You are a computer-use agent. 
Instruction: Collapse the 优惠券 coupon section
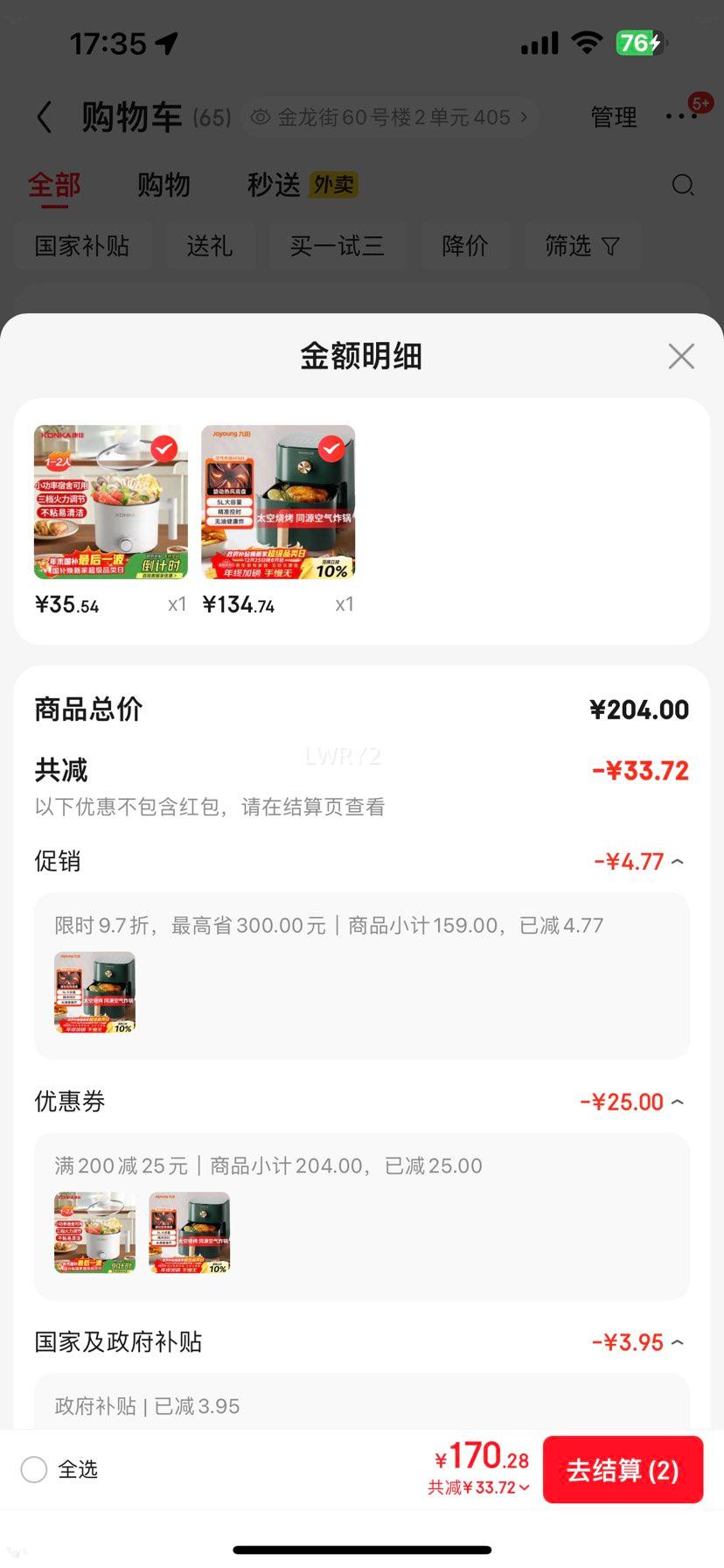(678, 1102)
